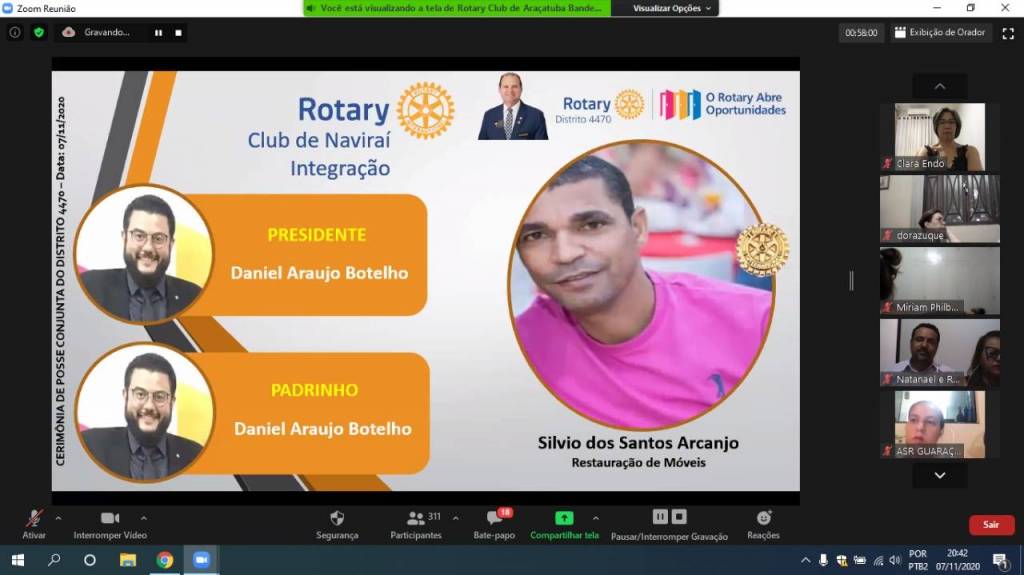Switch layout via Exibição de Orador
The height and width of the screenshot is (575, 1024).
click(x=940, y=32)
